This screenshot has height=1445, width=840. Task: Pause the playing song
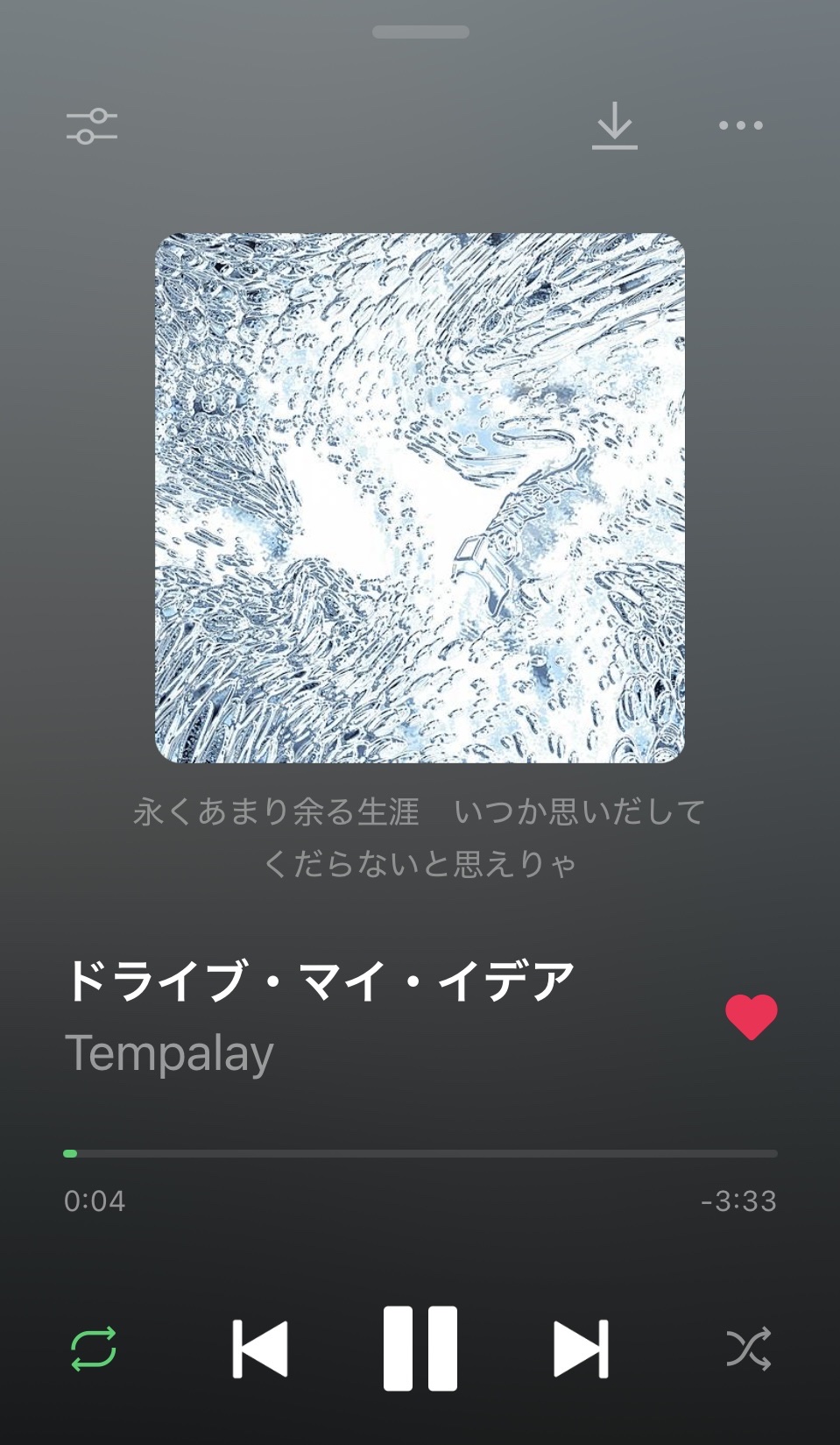pos(420,1349)
